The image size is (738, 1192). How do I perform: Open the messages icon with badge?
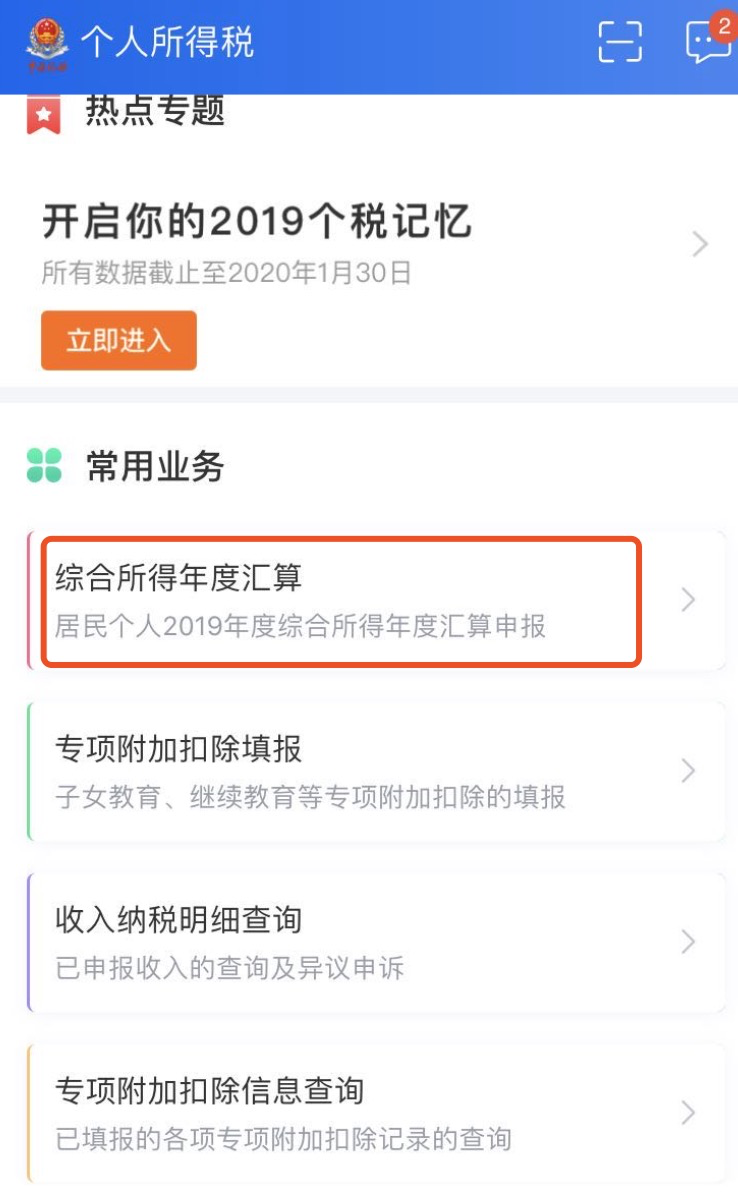pos(706,42)
